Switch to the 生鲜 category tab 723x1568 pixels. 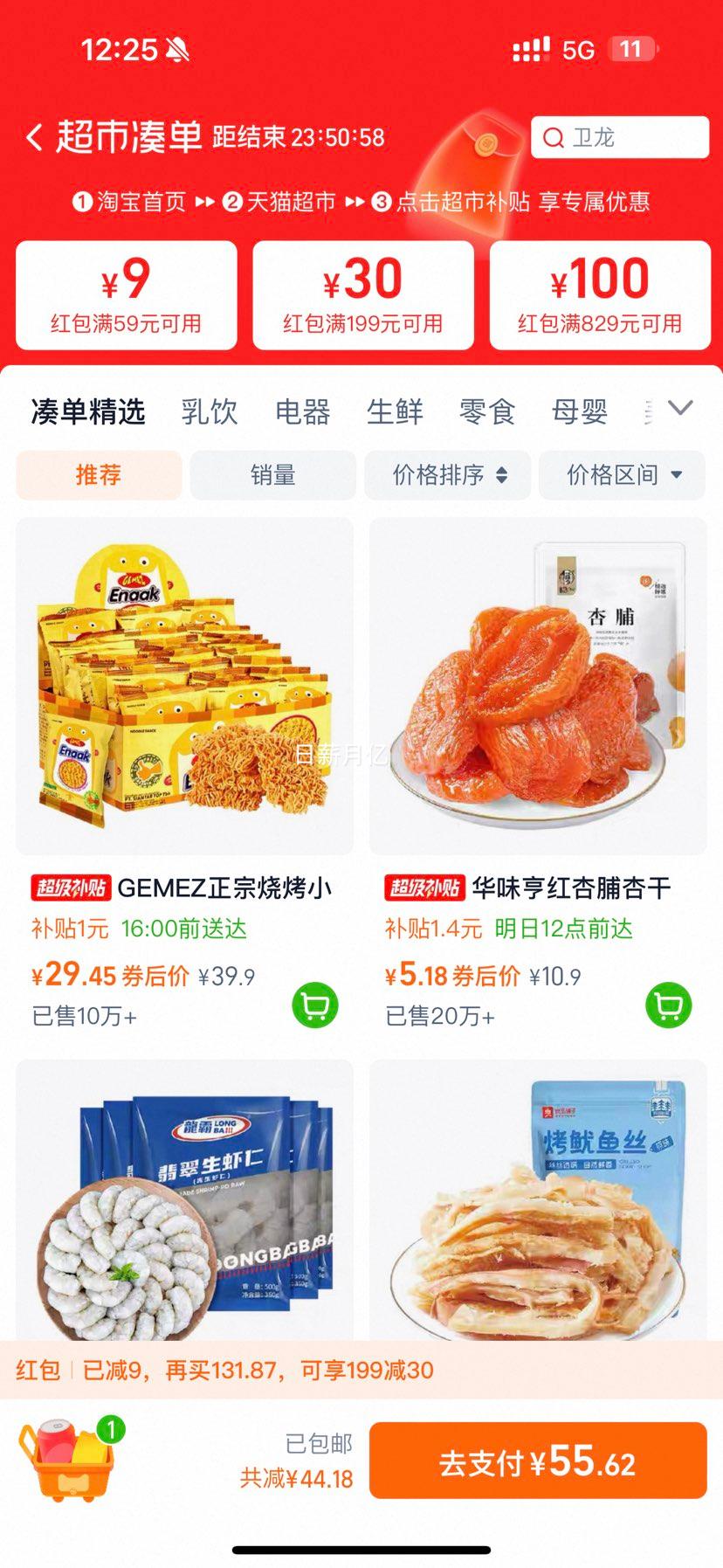395,411
